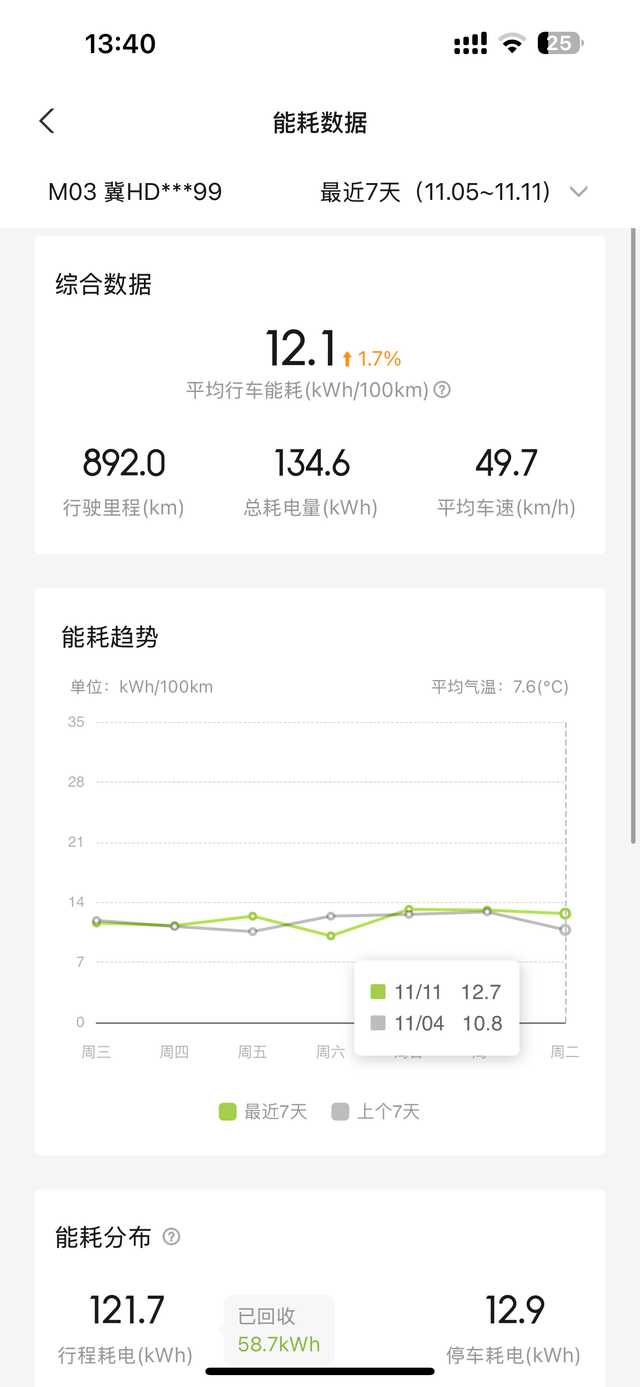Toggle the 最近7天 series in the legend
Screen dimensions: 640x1387
tap(263, 1111)
